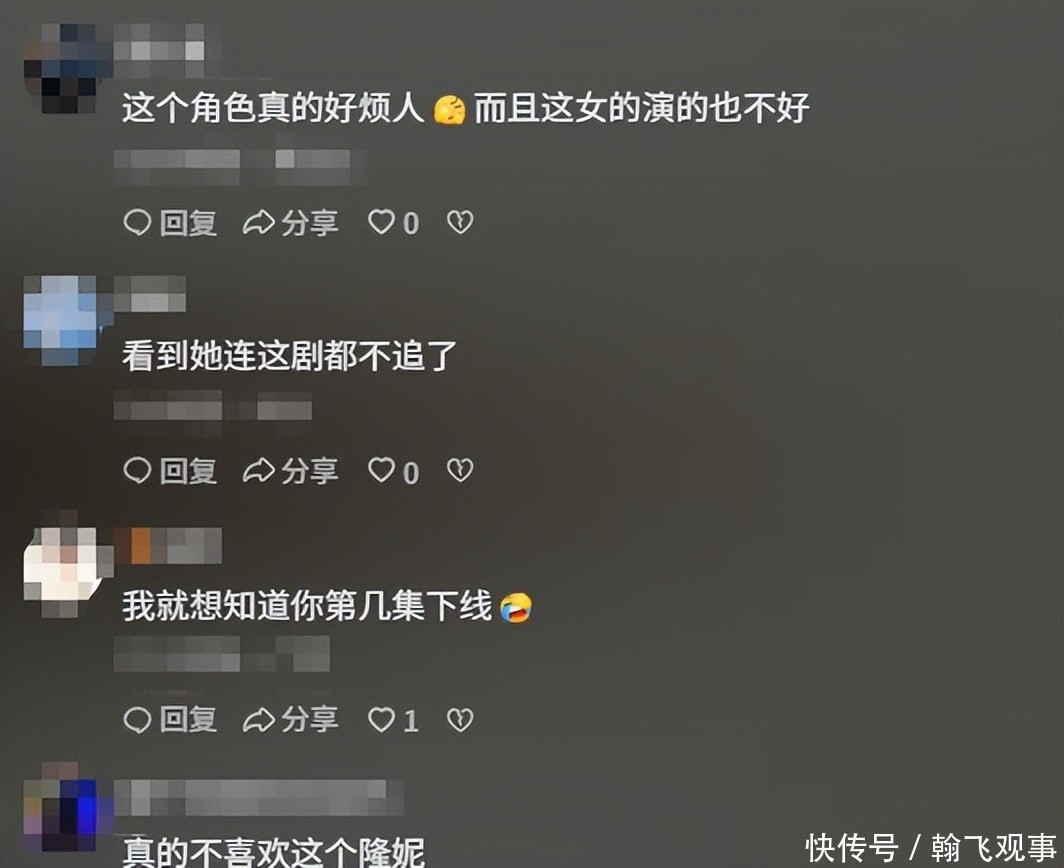Share the comment '这个角色真的好烦人'
This screenshot has height=868, width=1064.
[290, 223]
